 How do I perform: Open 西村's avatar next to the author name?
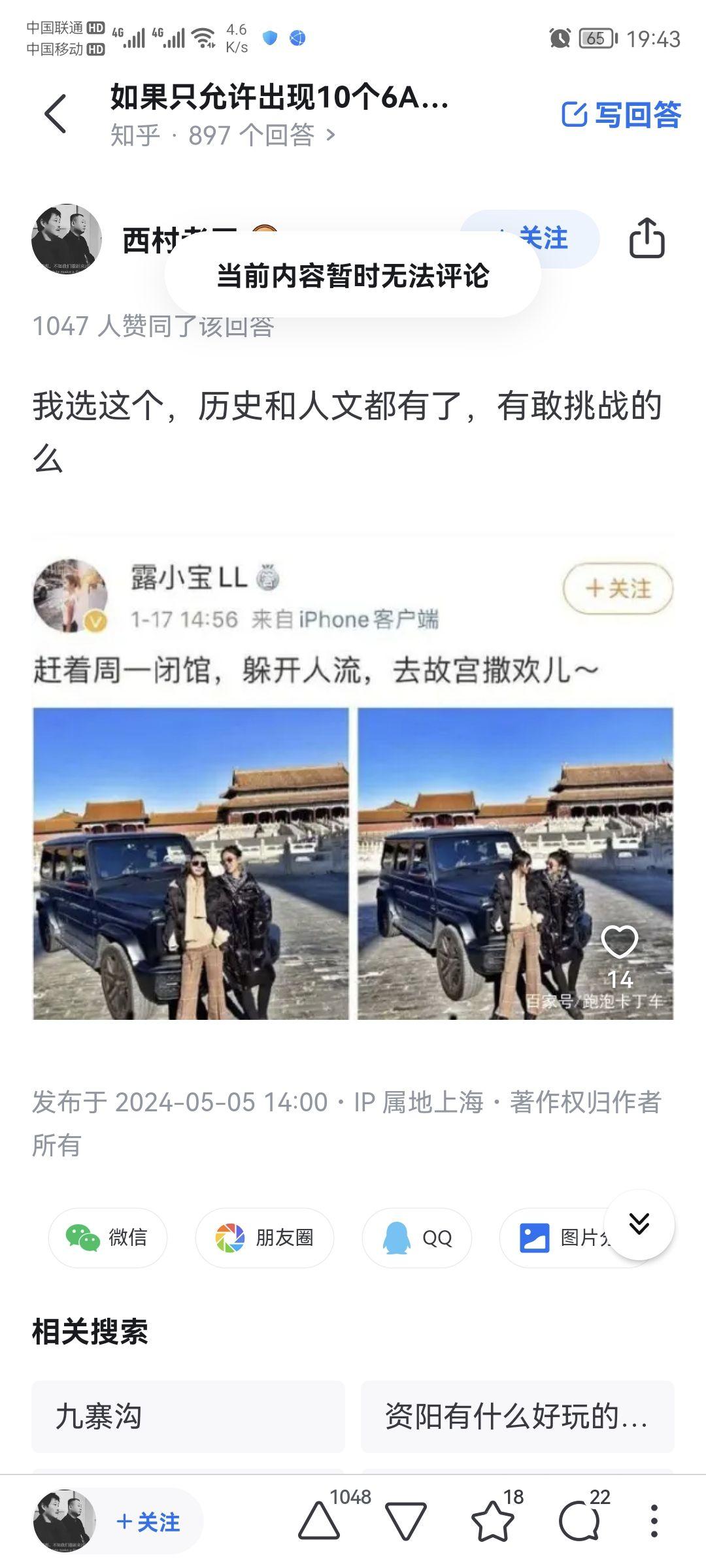click(x=67, y=238)
